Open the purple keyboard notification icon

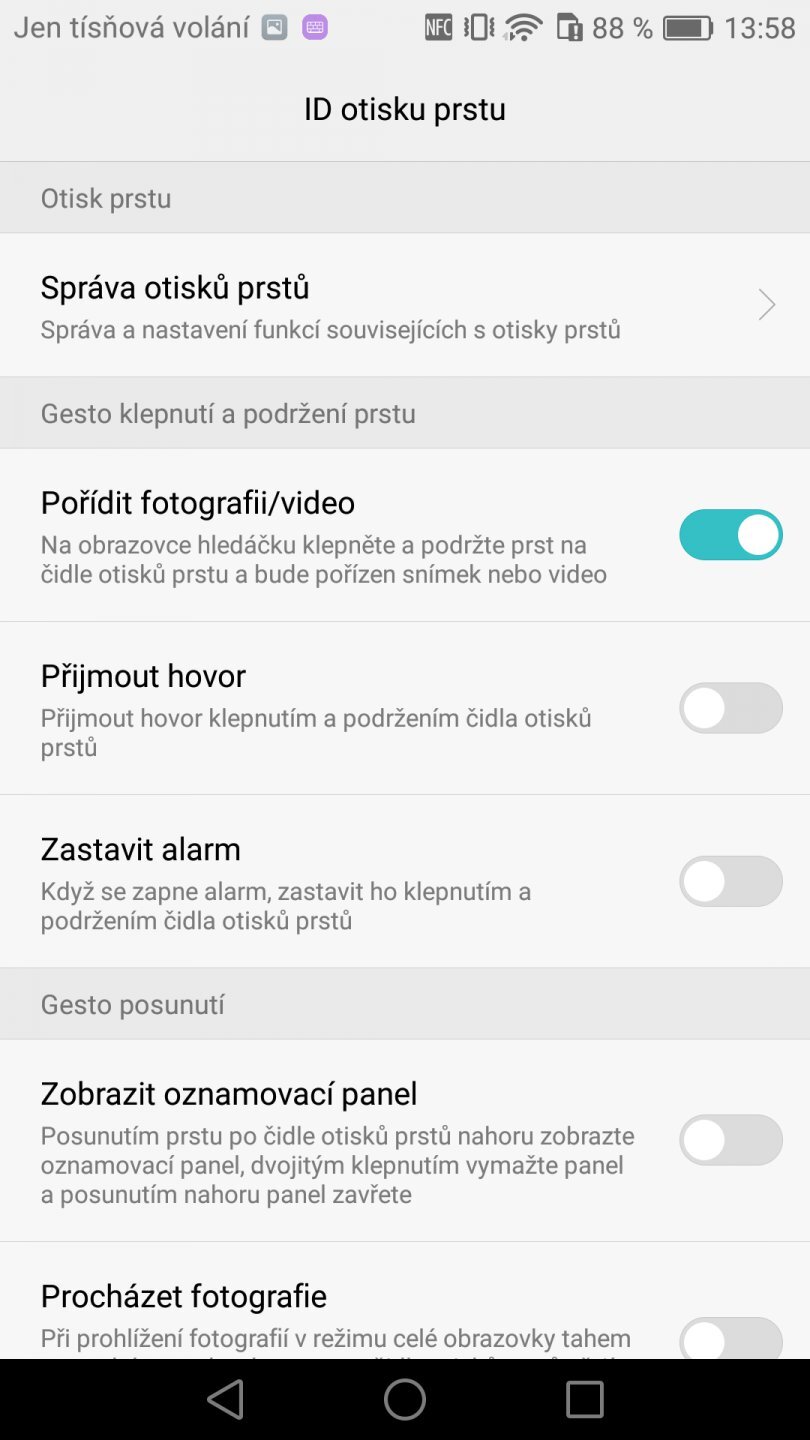314,27
